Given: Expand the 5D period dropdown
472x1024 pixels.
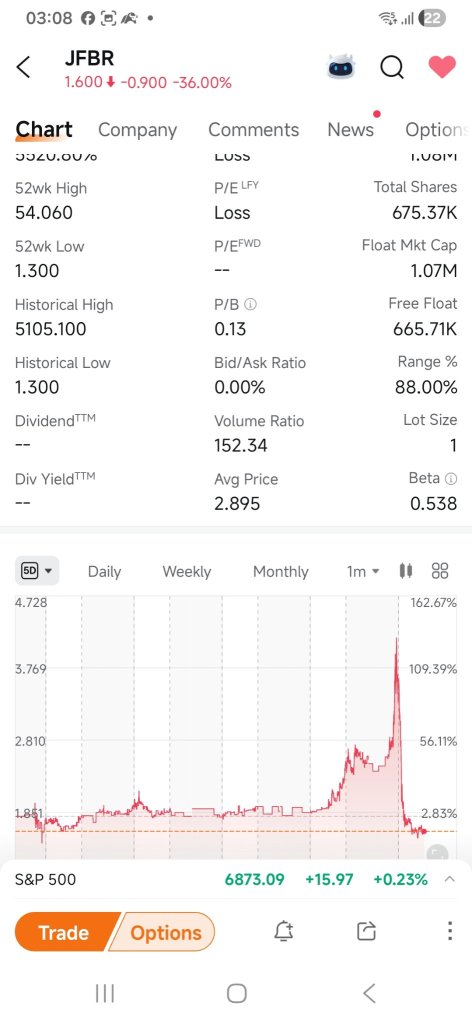Looking at the screenshot, I should click(x=37, y=571).
